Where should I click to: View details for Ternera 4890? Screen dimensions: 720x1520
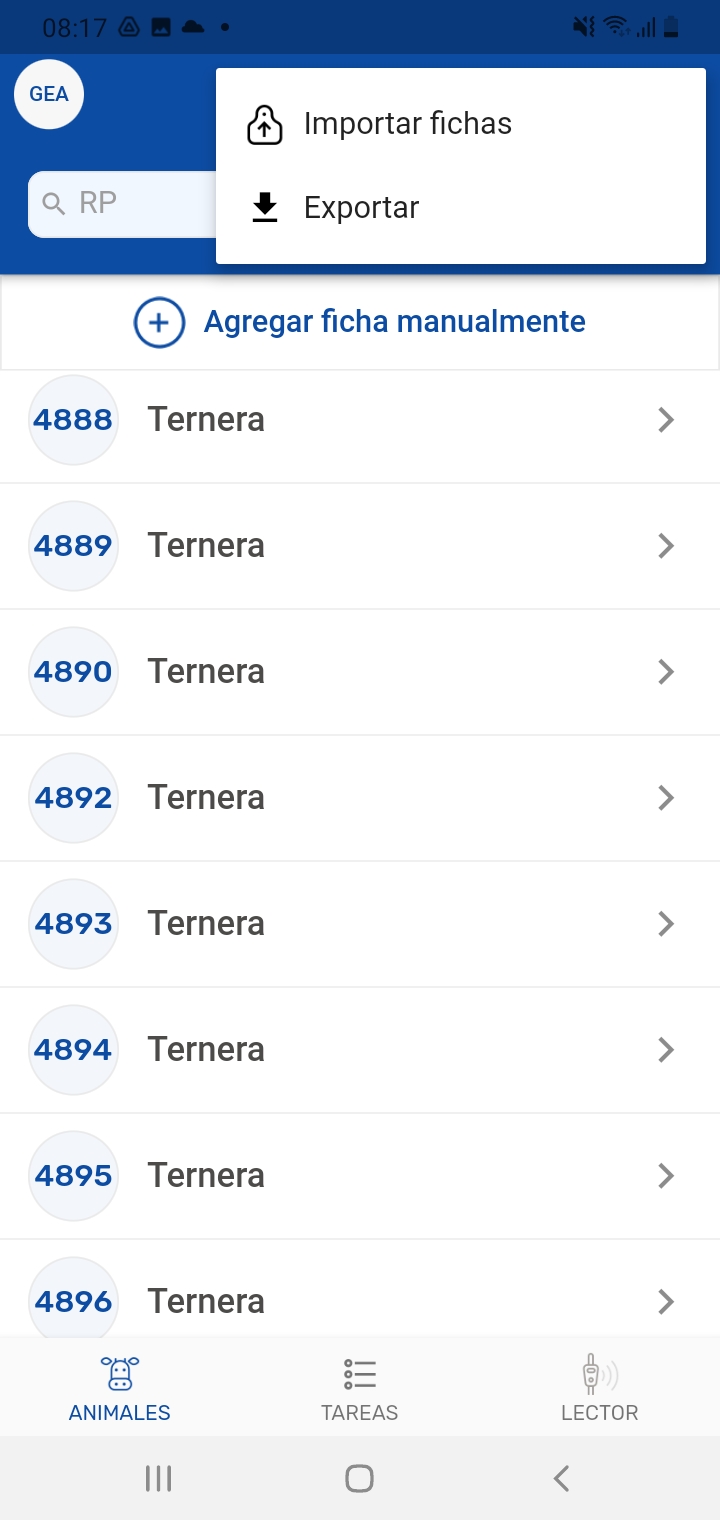(x=360, y=672)
